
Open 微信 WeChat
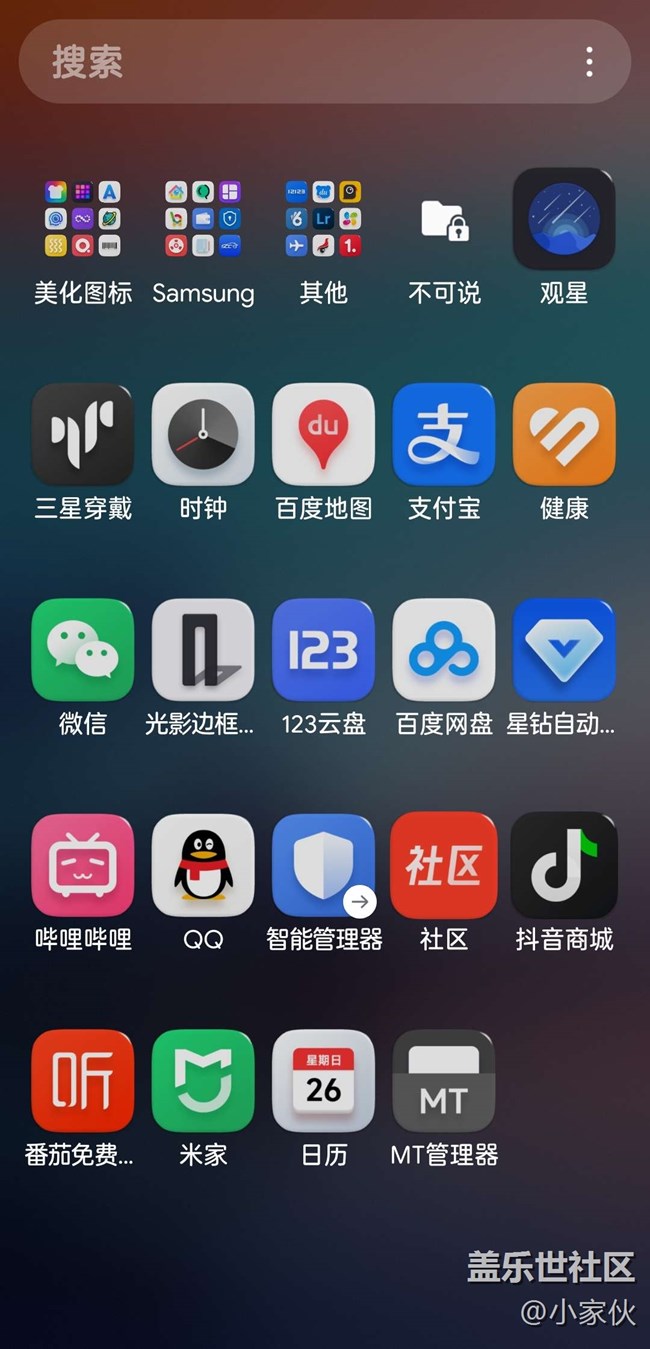[x=83, y=650]
